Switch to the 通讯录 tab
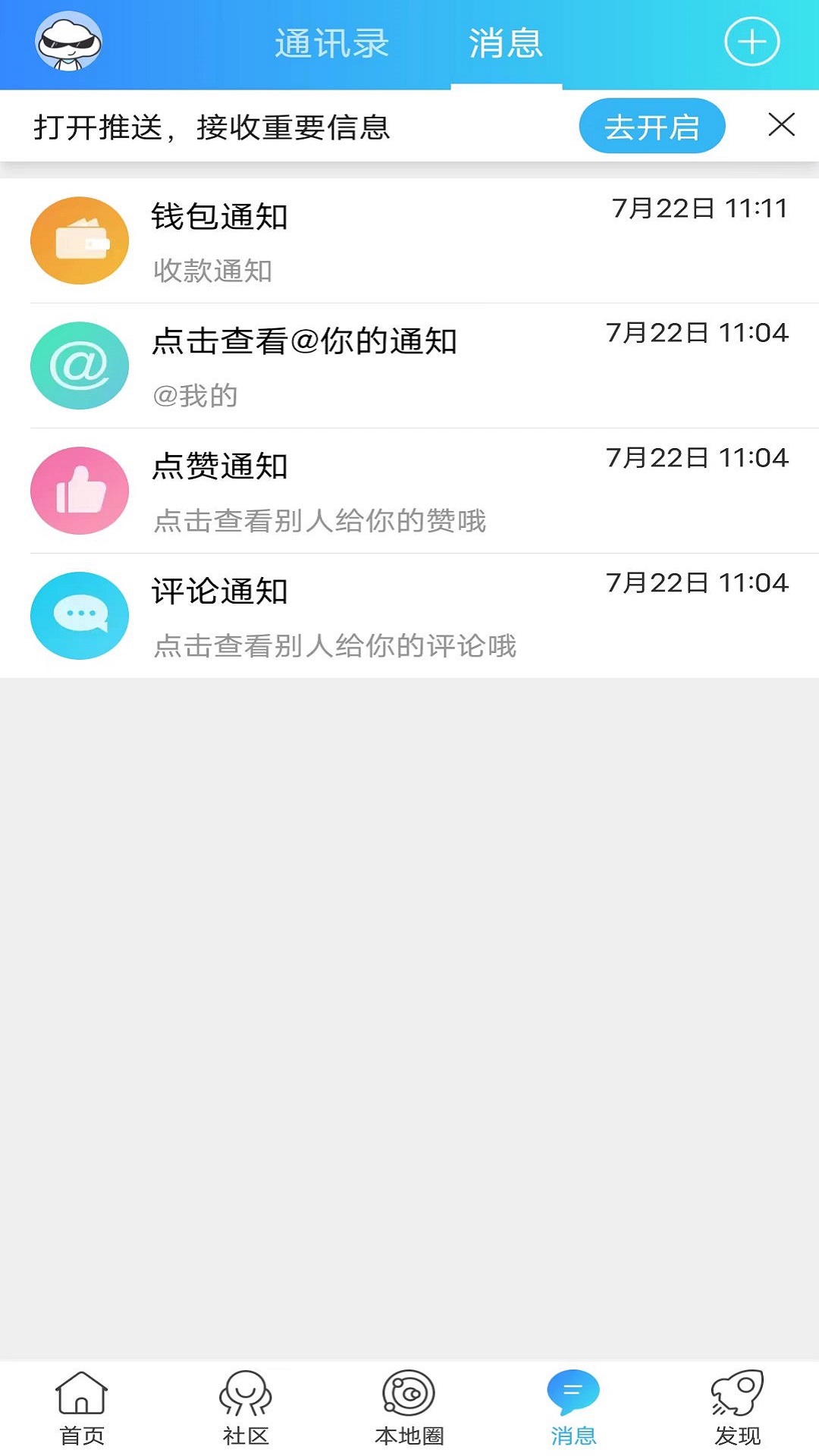 331,44
